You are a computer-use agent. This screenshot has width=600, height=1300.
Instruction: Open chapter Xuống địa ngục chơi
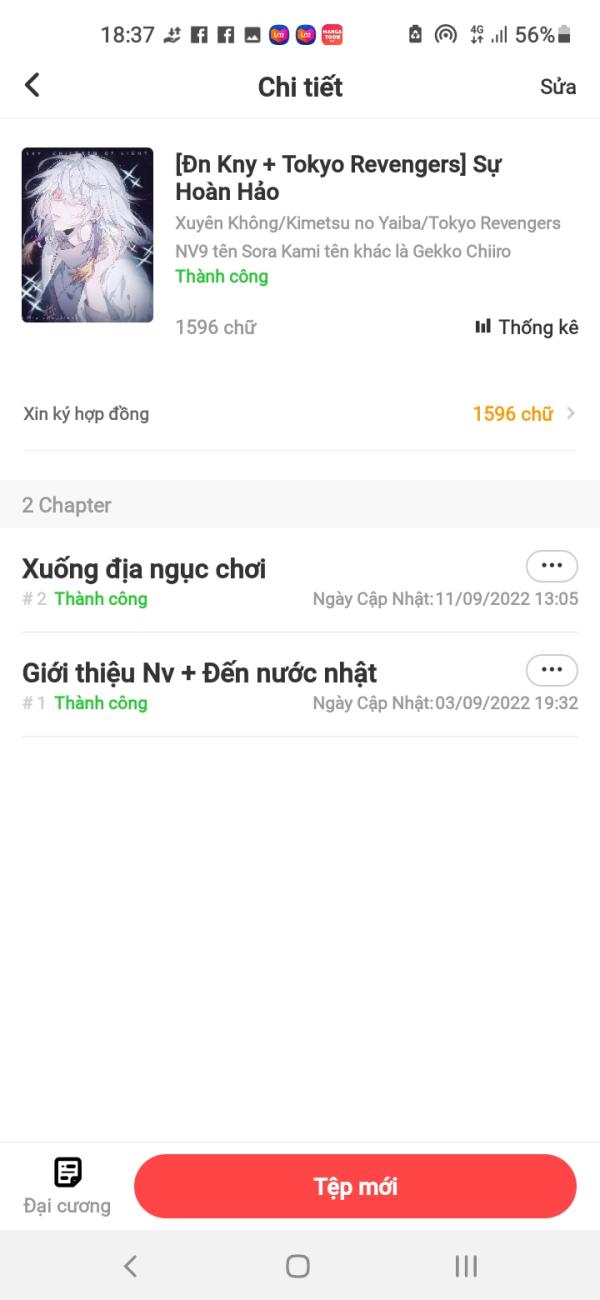pyautogui.click(x=145, y=569)
